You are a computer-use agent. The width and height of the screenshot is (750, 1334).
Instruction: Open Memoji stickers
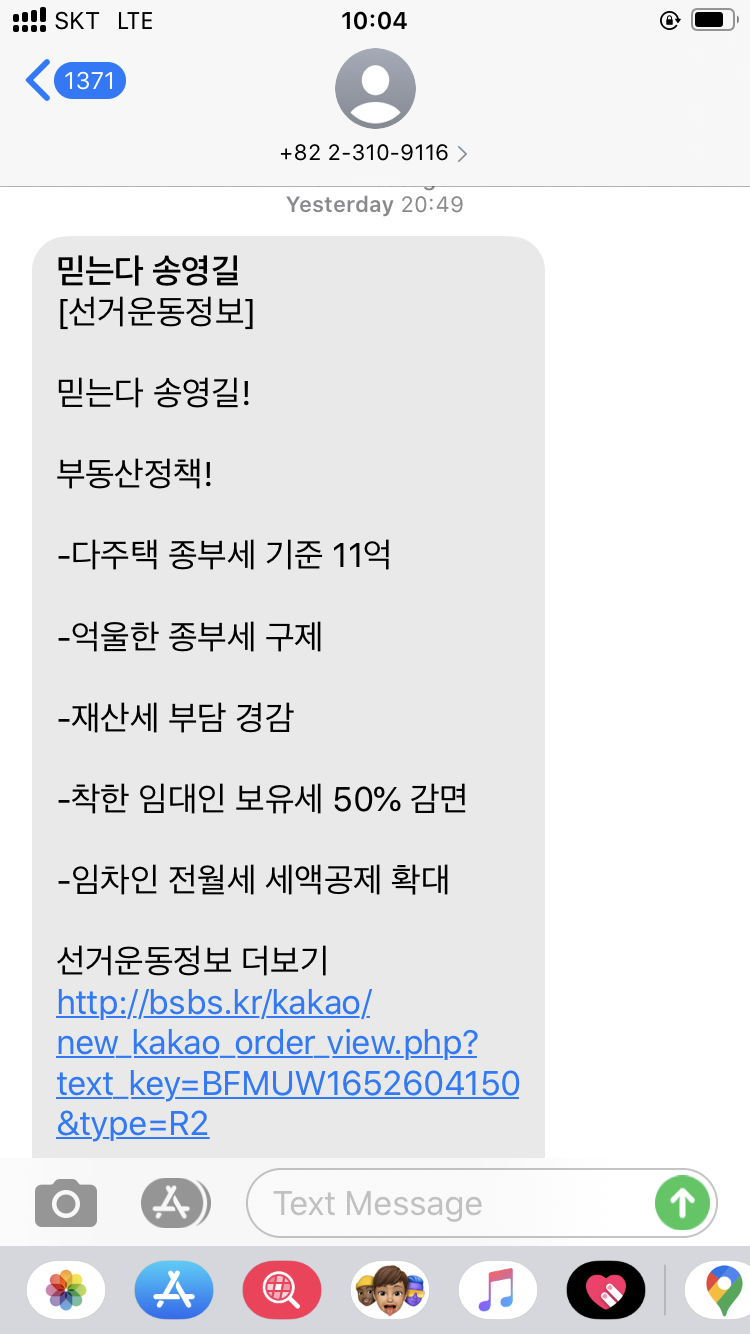pos(390,1290)
